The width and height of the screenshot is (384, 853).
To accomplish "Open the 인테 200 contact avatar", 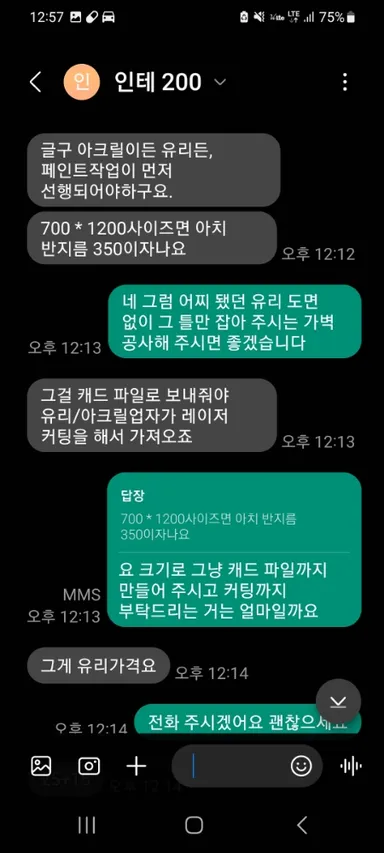I will [x=82, y=82].
